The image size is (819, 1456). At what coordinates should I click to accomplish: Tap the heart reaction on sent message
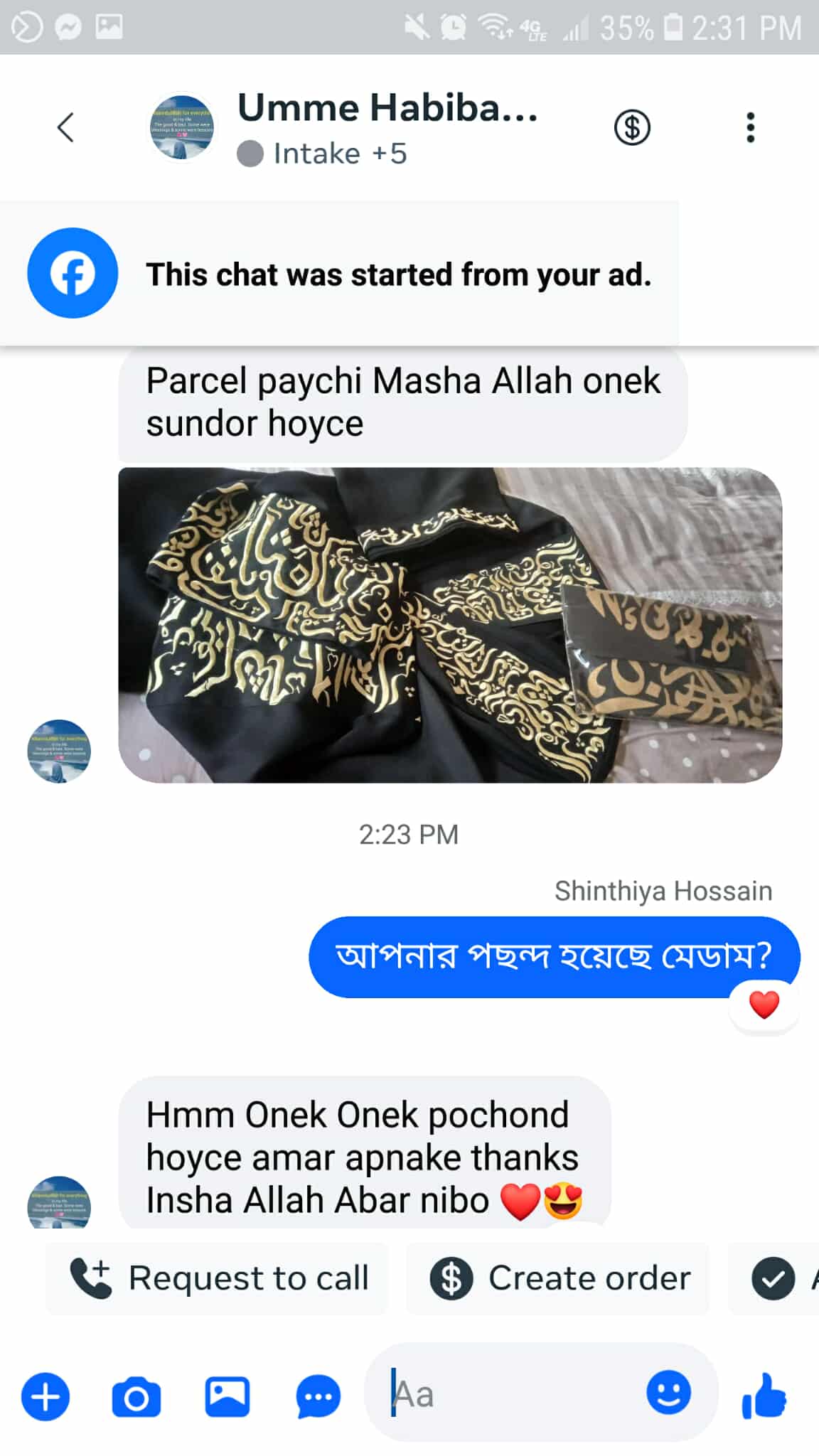(x=764, y=1005)
